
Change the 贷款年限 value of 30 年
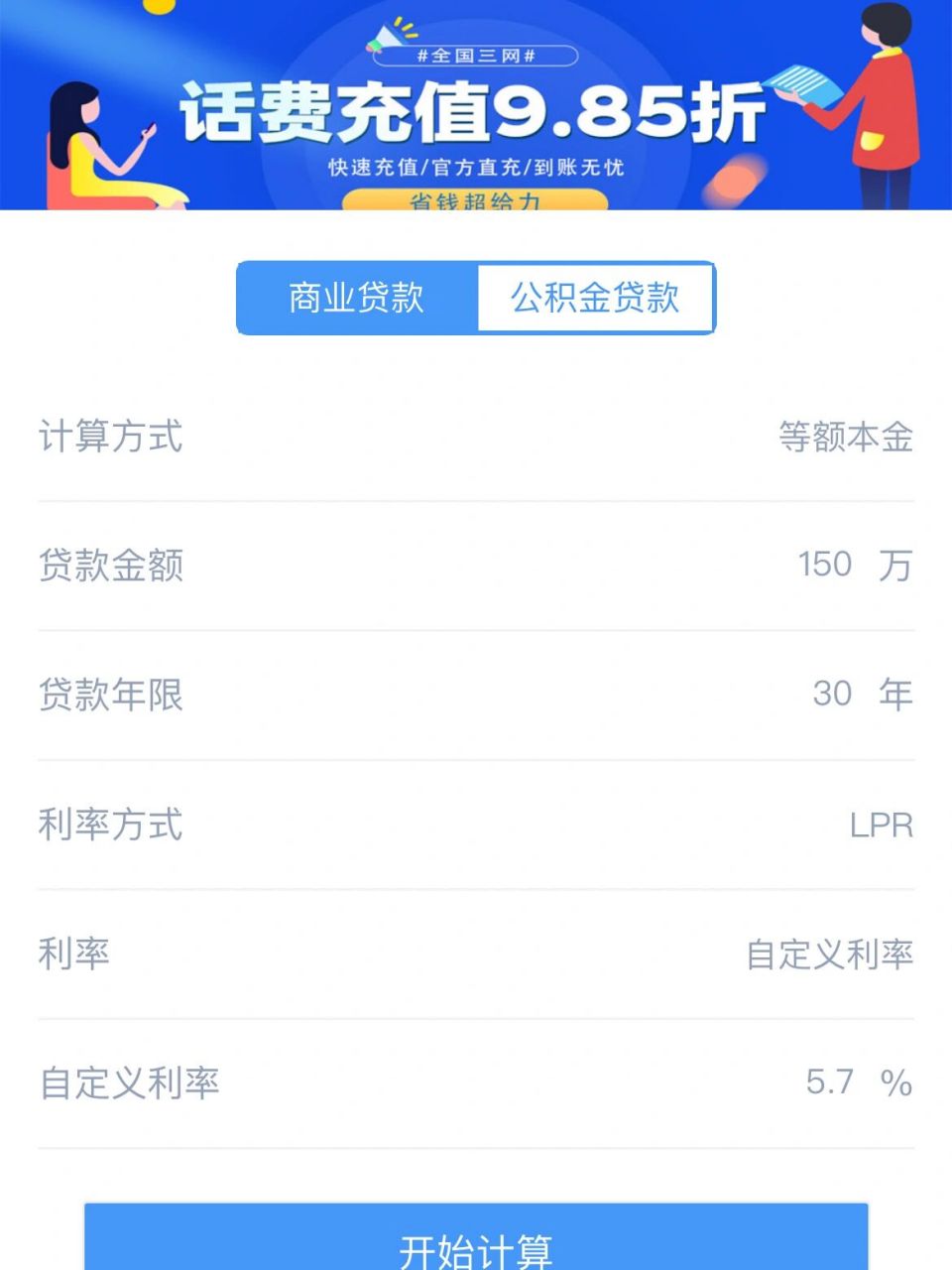[835, 695]
